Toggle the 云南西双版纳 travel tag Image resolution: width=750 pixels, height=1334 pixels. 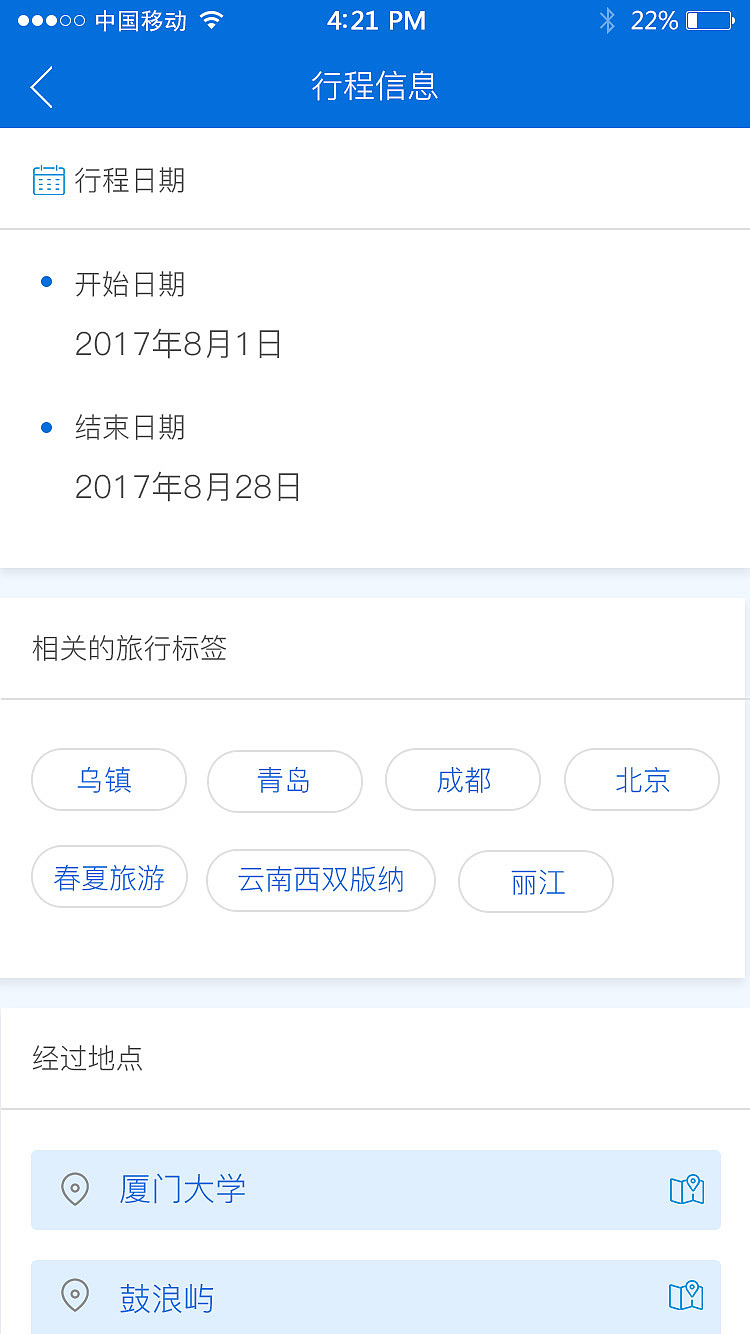click(x=320, y=880)
